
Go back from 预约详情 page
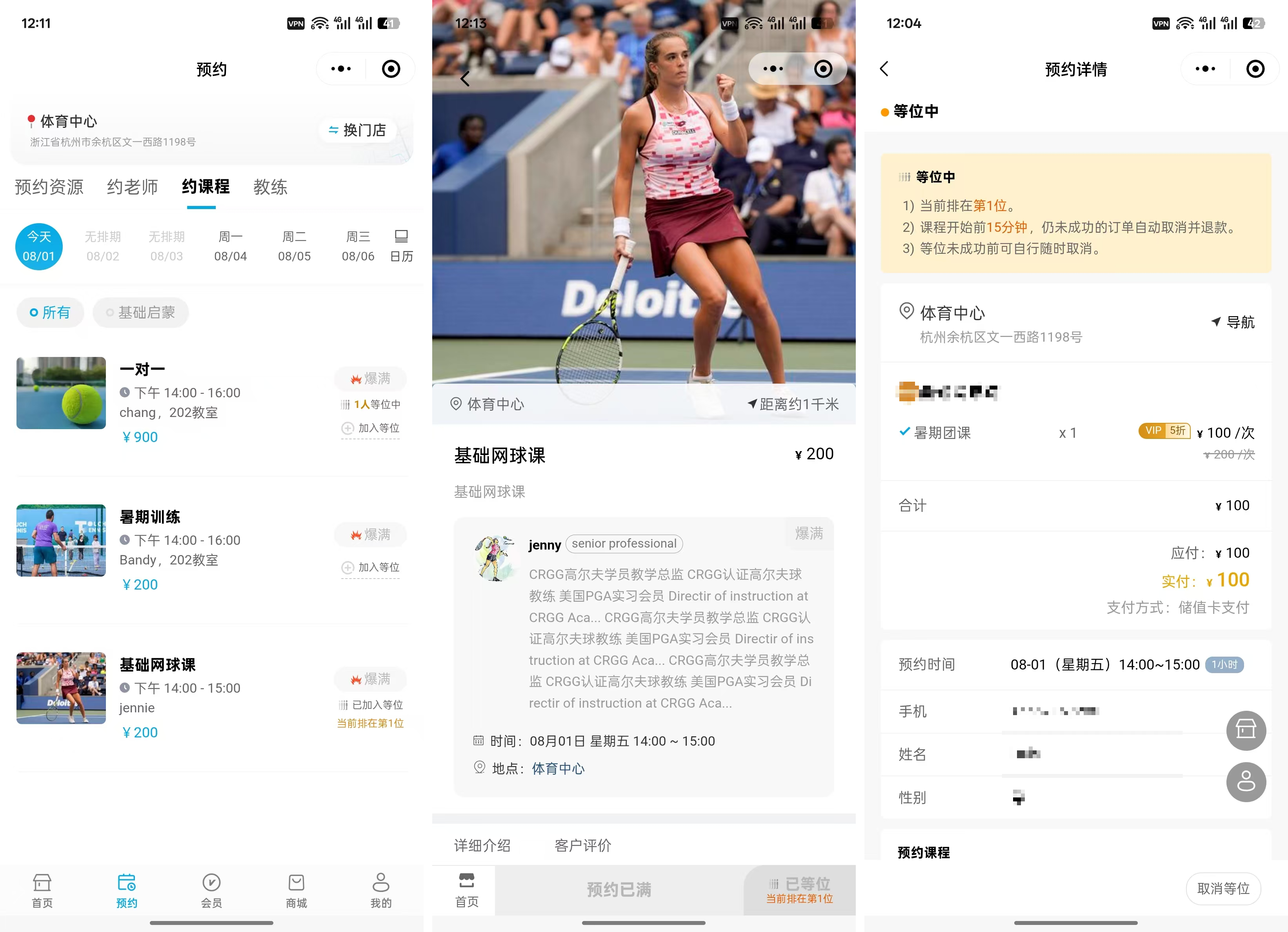pyautogui.click(x=884, y=69)
